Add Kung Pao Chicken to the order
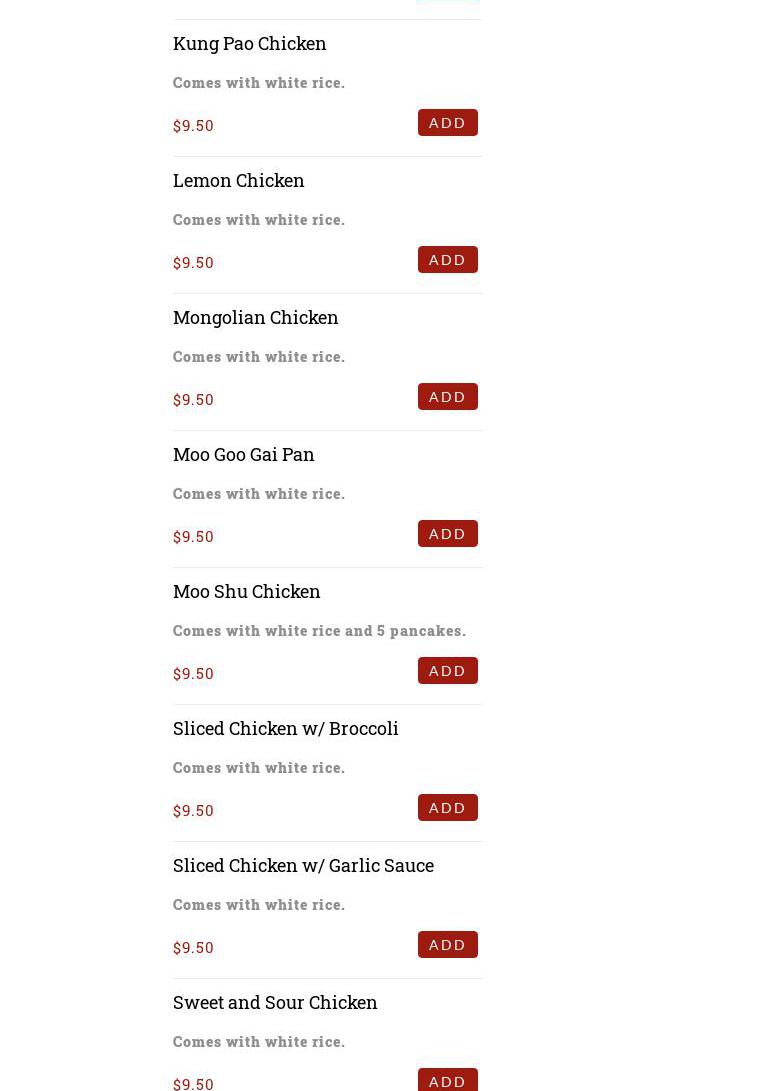This screenshot has height=1091, width=770. 447,123
